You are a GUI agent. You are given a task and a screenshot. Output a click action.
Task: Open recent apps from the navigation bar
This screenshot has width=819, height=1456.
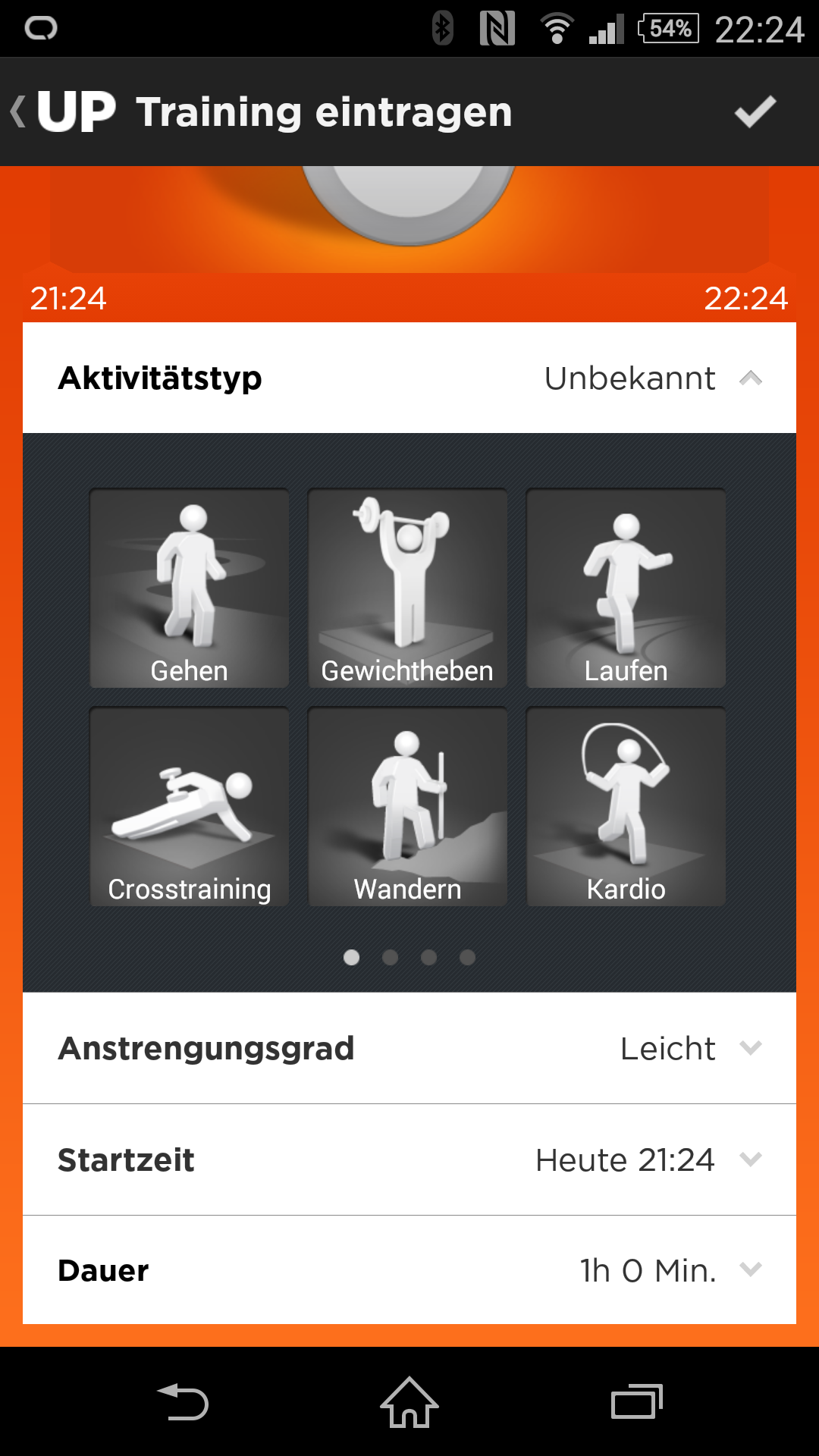tap(636, 1402)
